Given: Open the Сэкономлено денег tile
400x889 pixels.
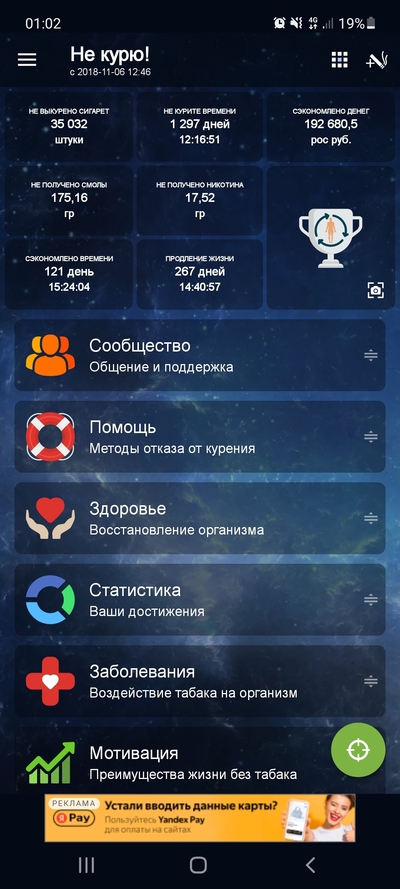Looking at the screenshot, I should 331,127.
